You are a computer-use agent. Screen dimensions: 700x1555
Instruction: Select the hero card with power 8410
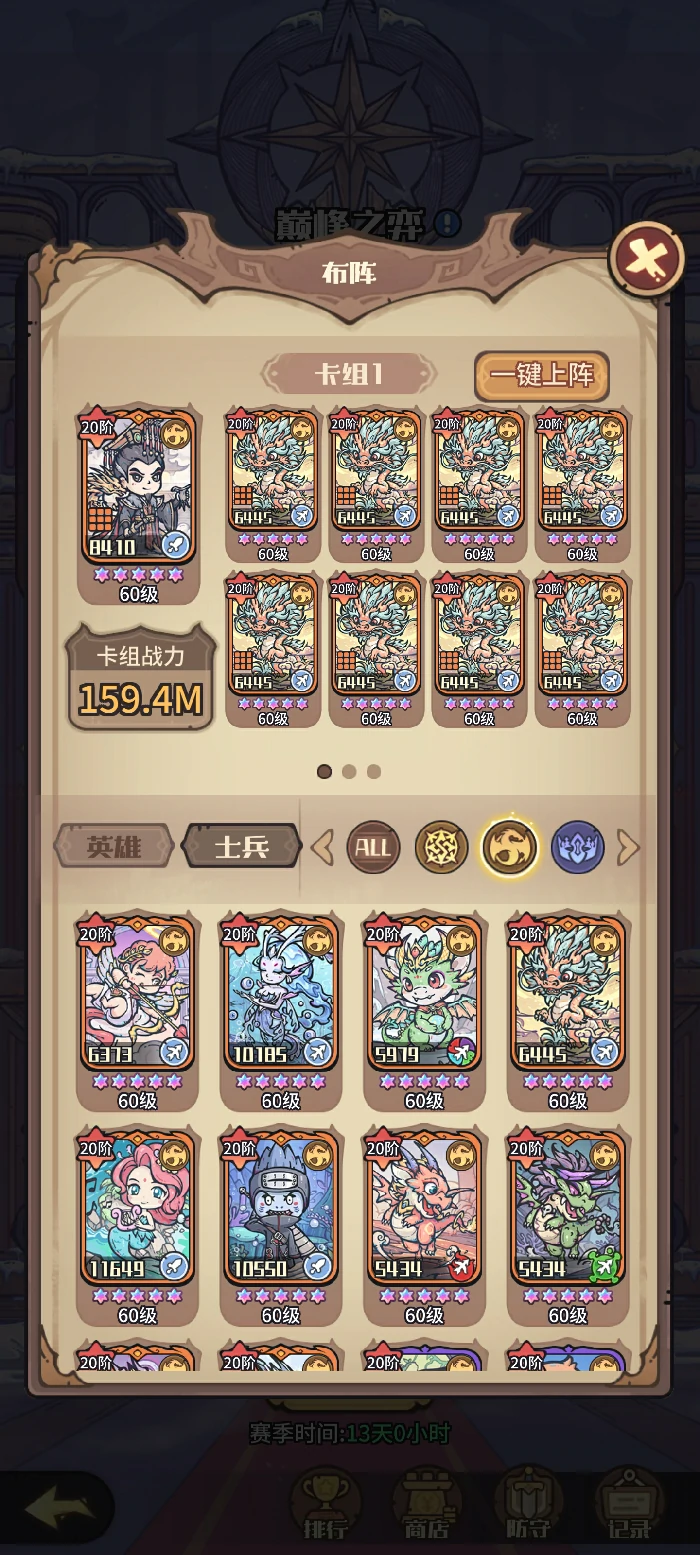pos(138,486)
